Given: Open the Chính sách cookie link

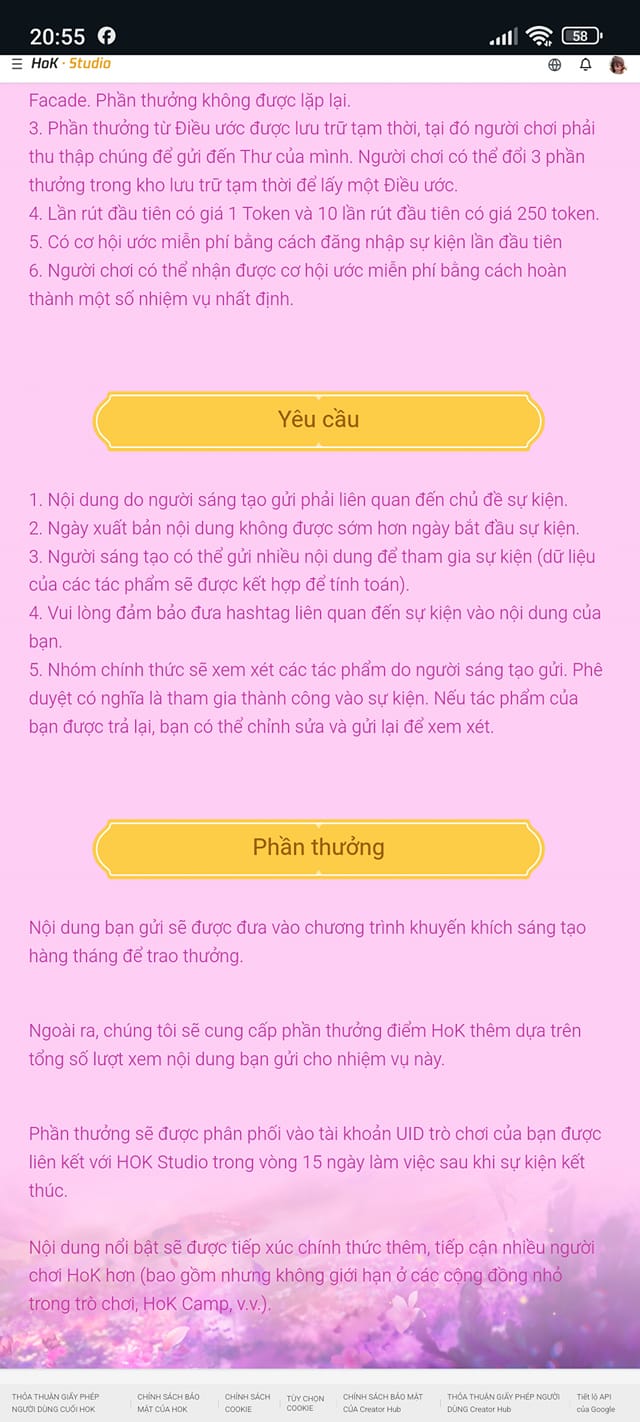Looking at the screenshot, I should pyautogui.click(x=247, y=1402).
